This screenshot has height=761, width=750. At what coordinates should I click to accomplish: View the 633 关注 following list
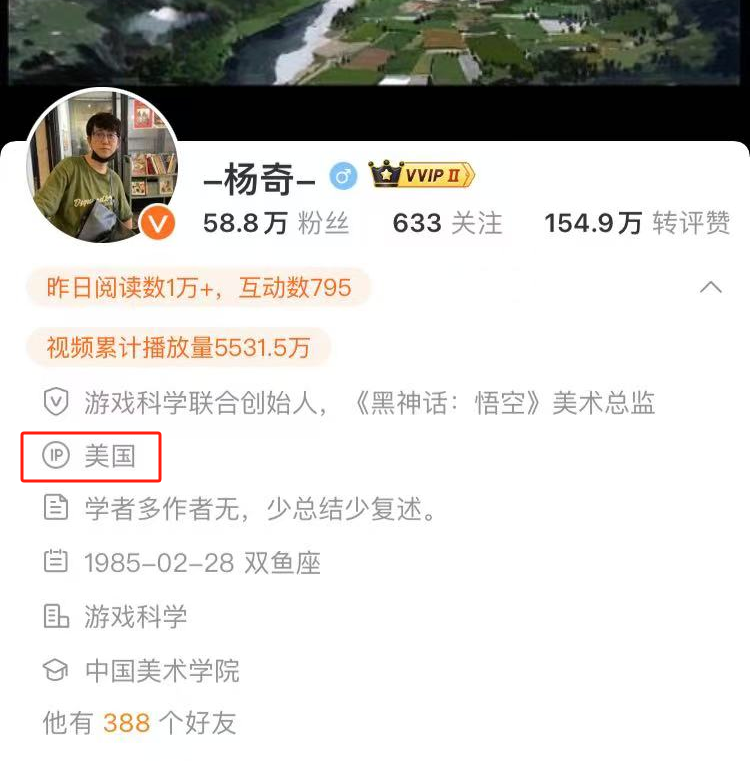point(447,222)
